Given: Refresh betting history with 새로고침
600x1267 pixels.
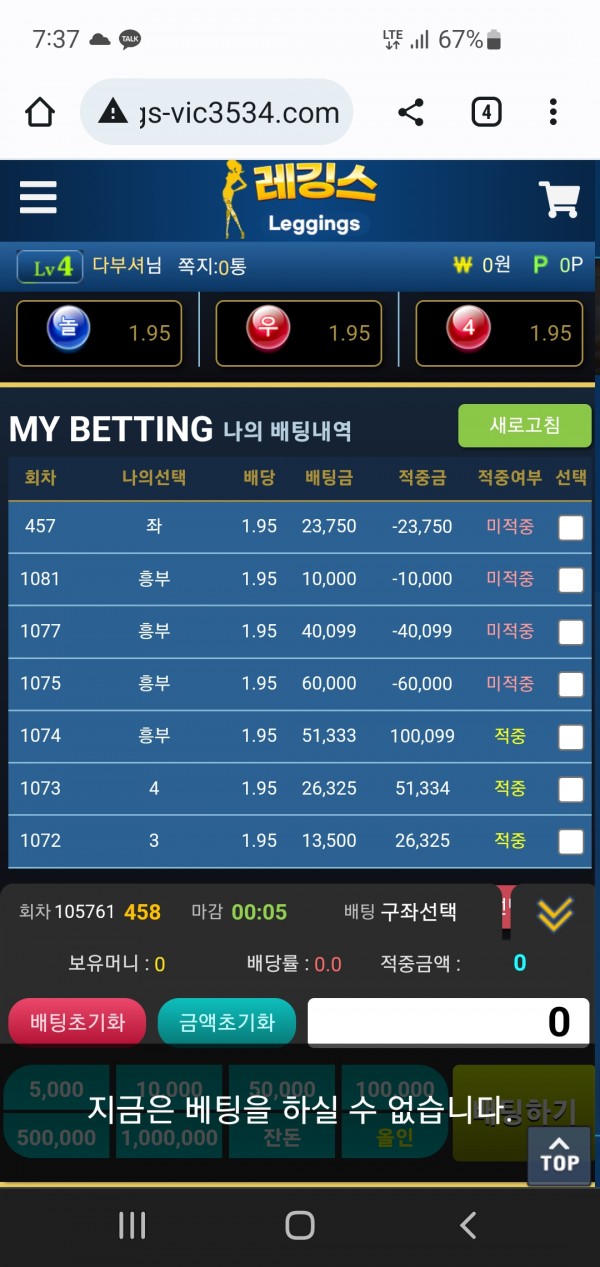Looking at the screenshot, I should [524, 425].
